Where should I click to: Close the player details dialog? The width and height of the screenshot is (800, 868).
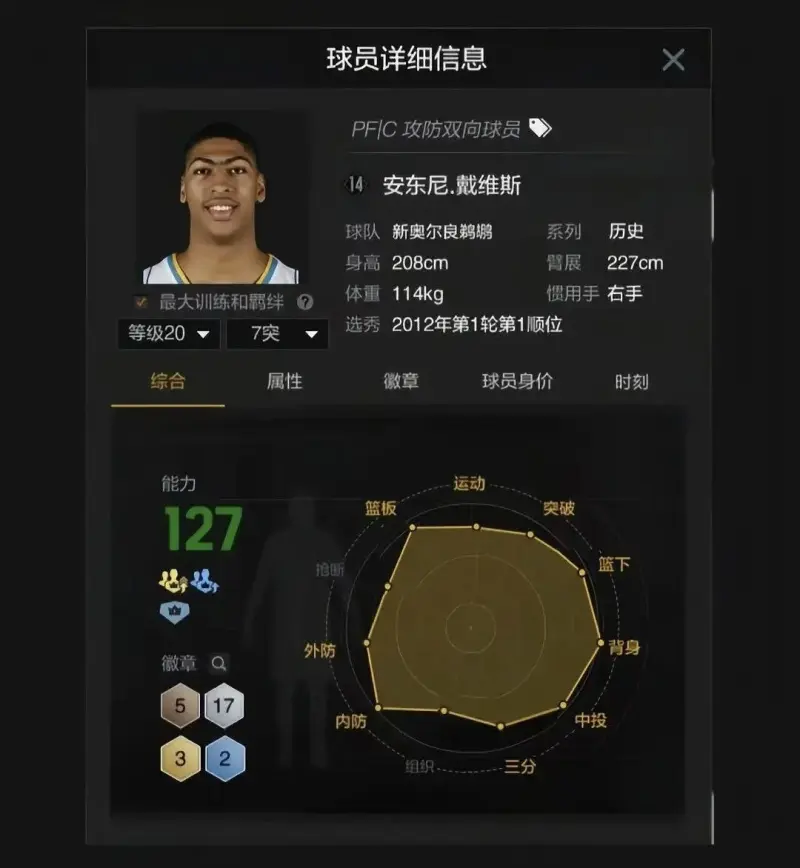673,60
